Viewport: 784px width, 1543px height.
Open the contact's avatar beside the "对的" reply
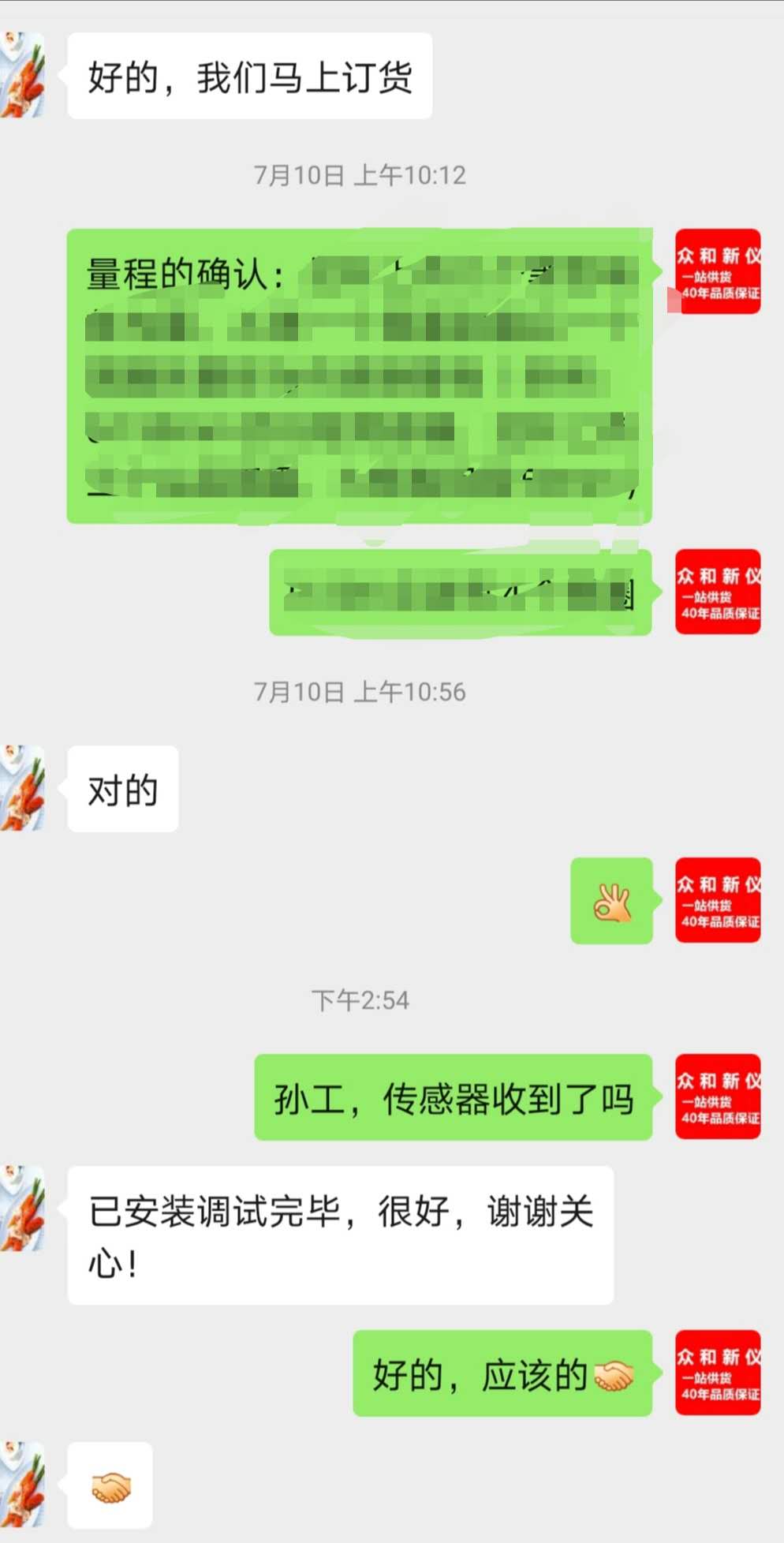point(22,788)
